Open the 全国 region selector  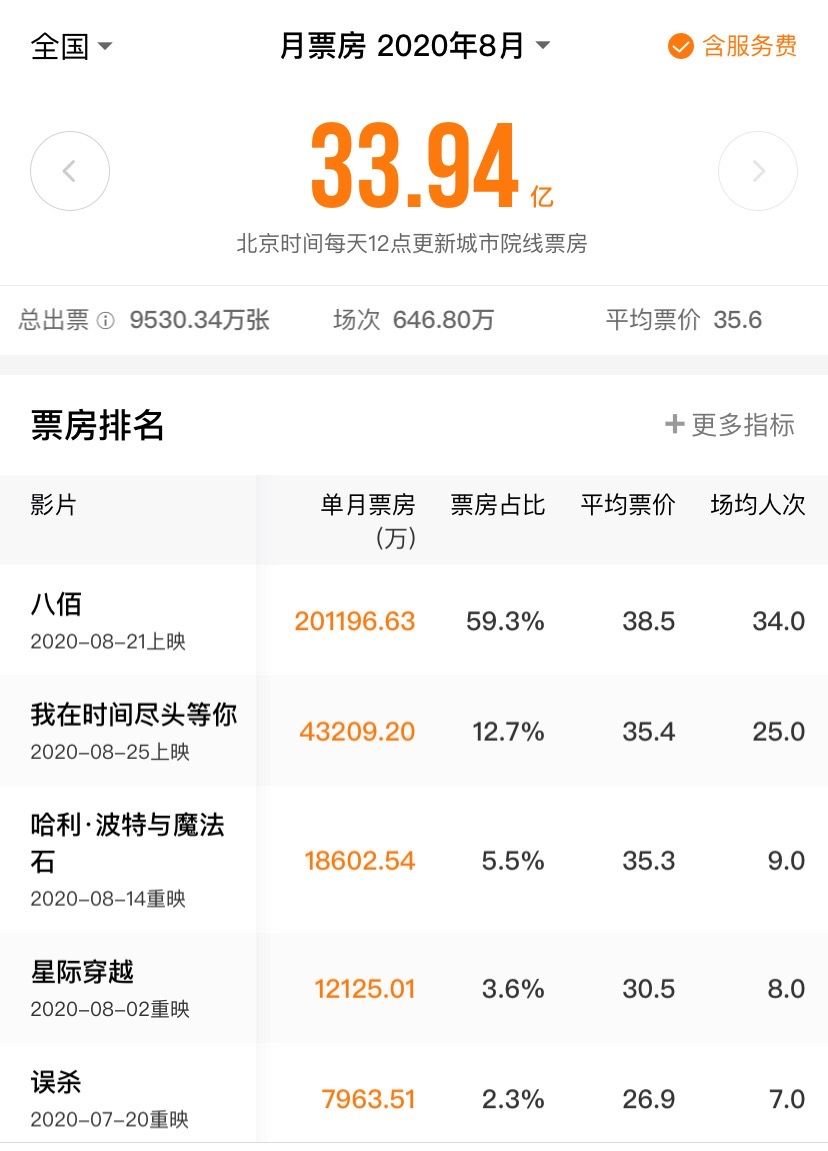pos(58,46)
